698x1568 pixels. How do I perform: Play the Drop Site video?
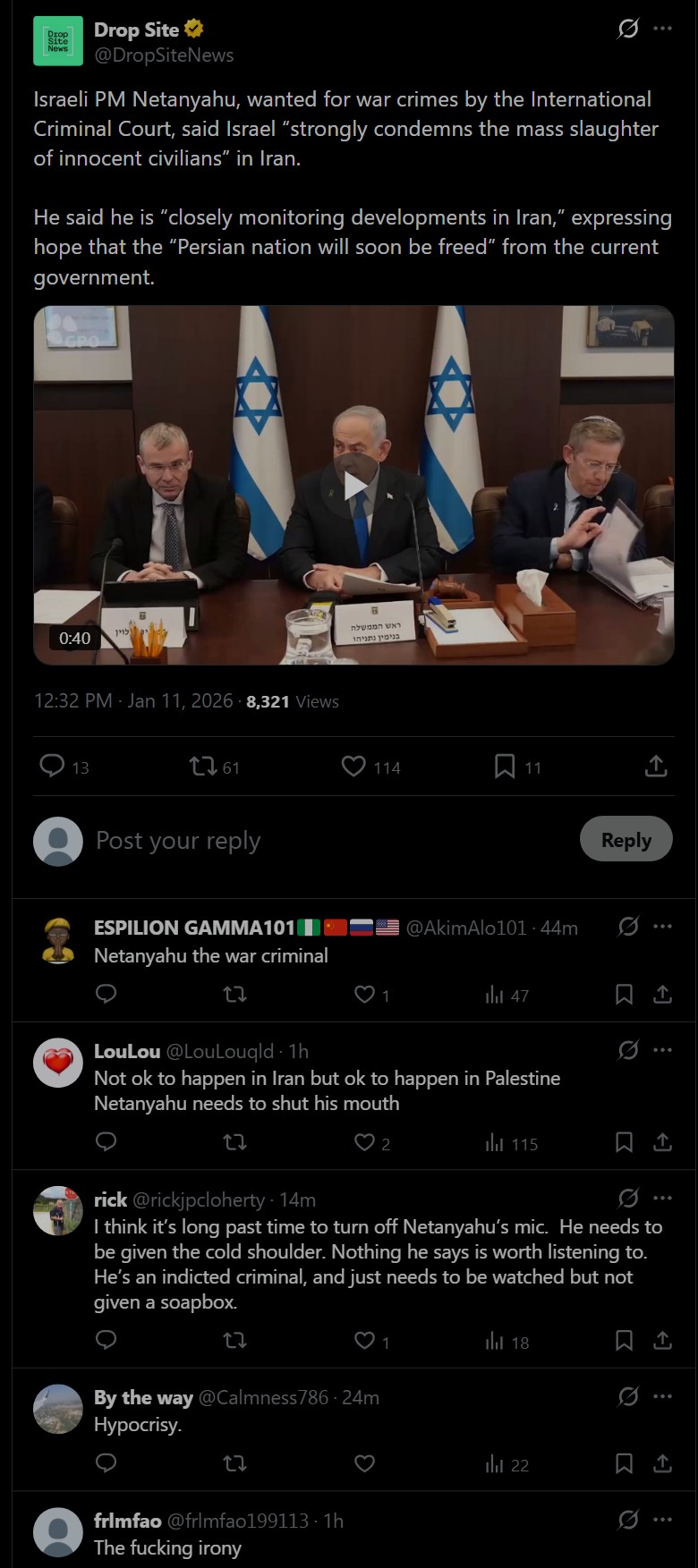pos(354,486)
